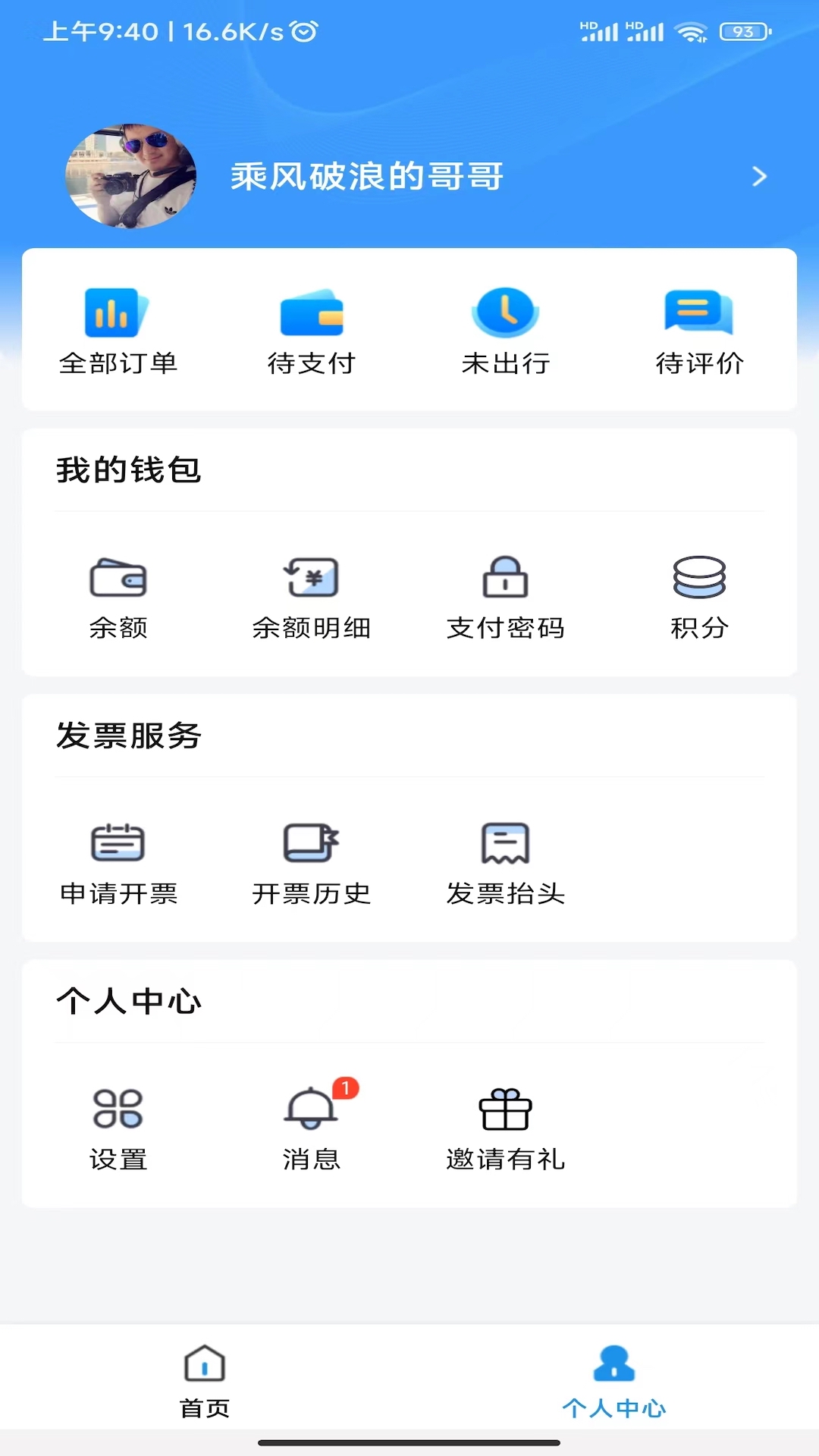Open 全部订单 via the orders icon
Image resolution: width=819 pixels, height=1456 pixels.
[x=115, y=315]
